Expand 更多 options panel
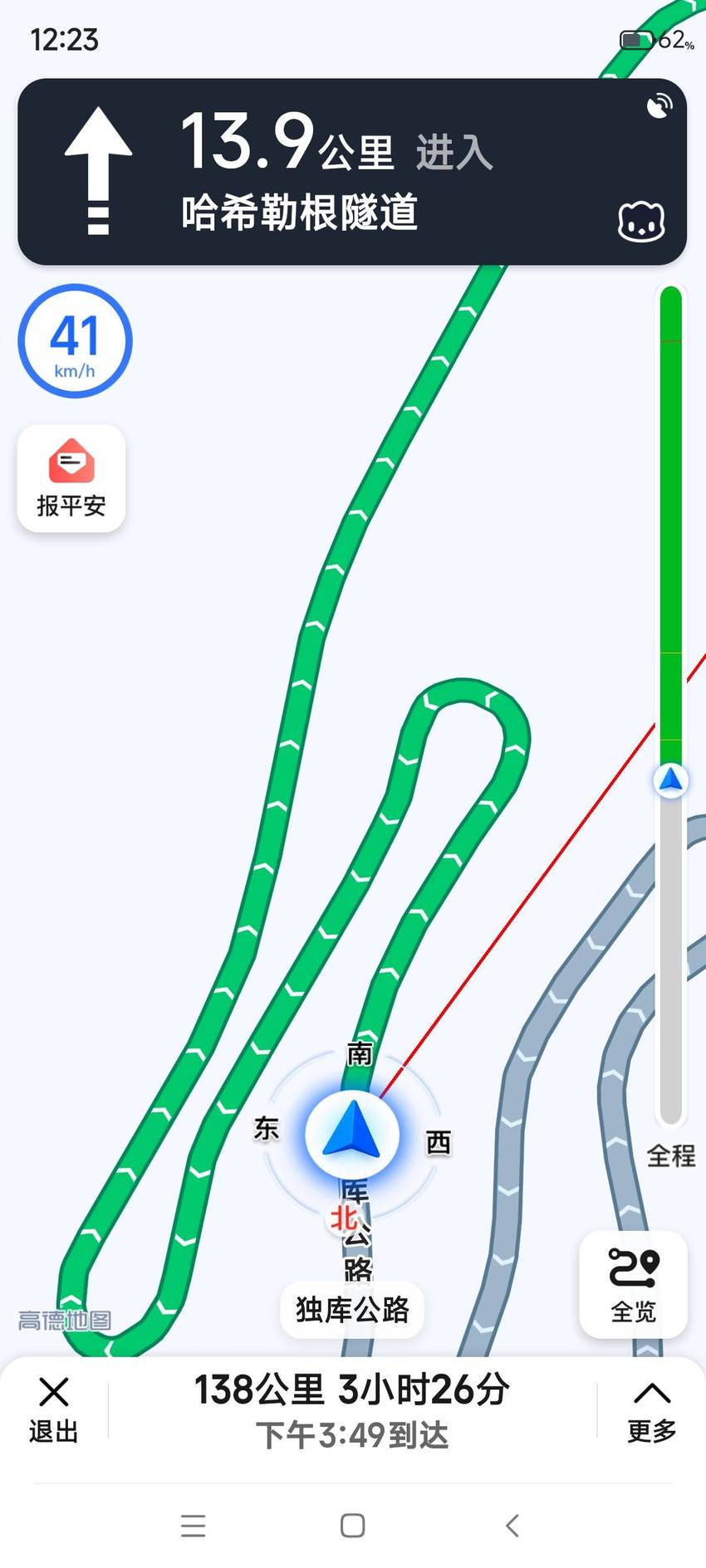The width and height of the screenshot is (706, 1568). 652,1410
